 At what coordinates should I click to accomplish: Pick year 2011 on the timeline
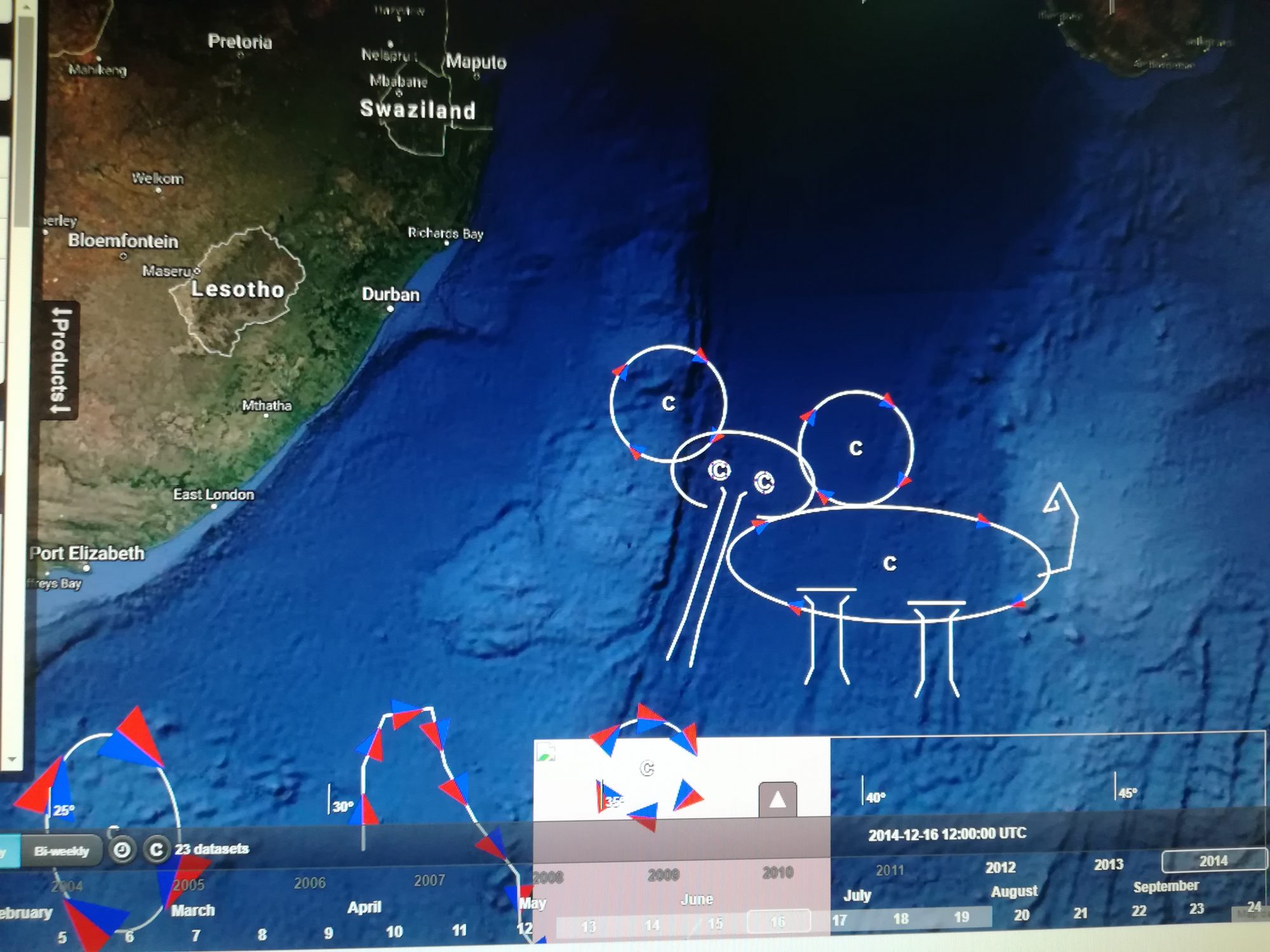[x=889, y=870]
